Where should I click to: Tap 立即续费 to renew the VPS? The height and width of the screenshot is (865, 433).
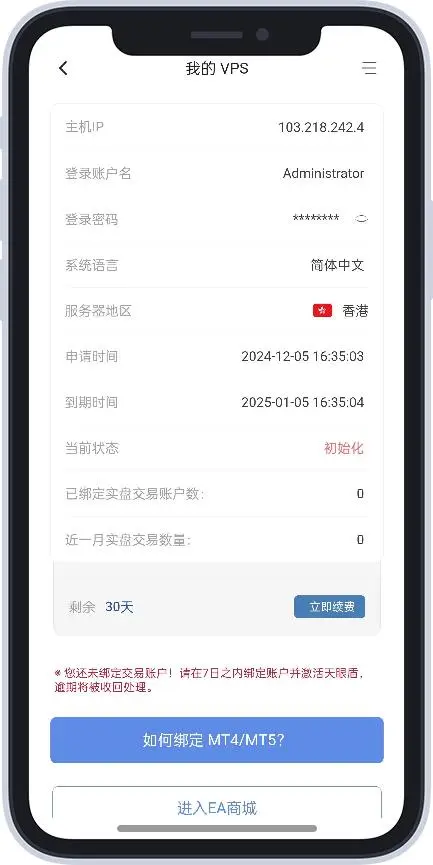tap(329, 607)
